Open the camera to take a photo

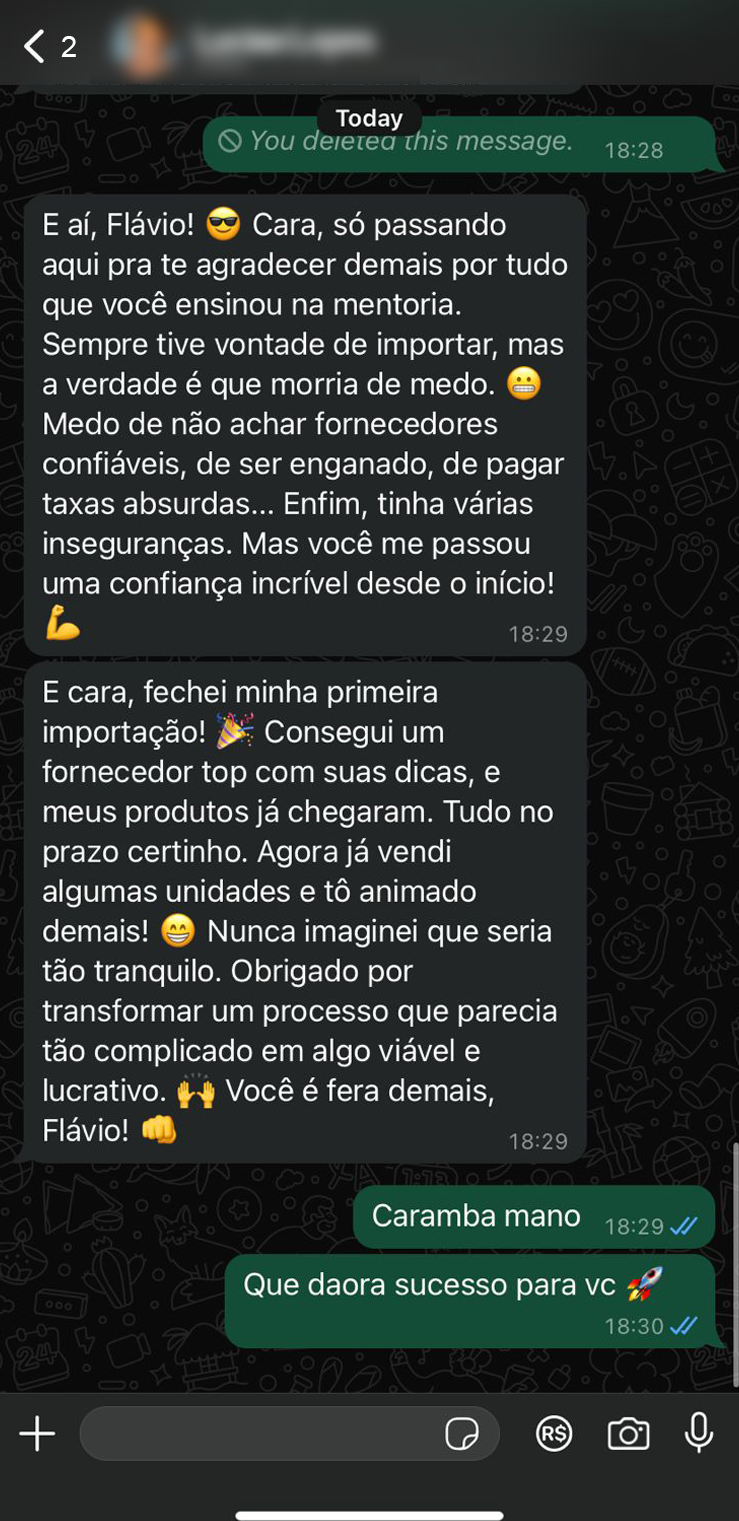tap(628, 1434)
